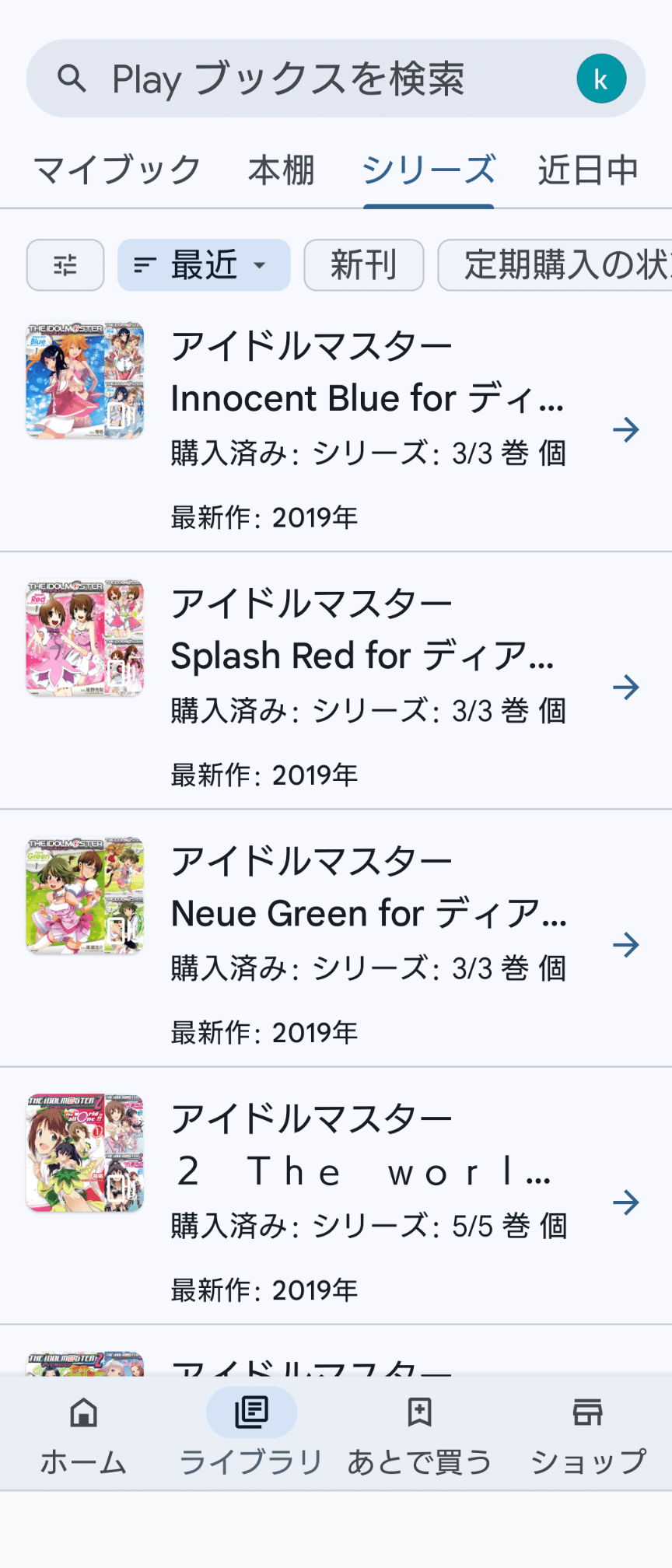672x1568 pixels.
Task: Open the account avatar labeled k
Action: tap(600, 79)
